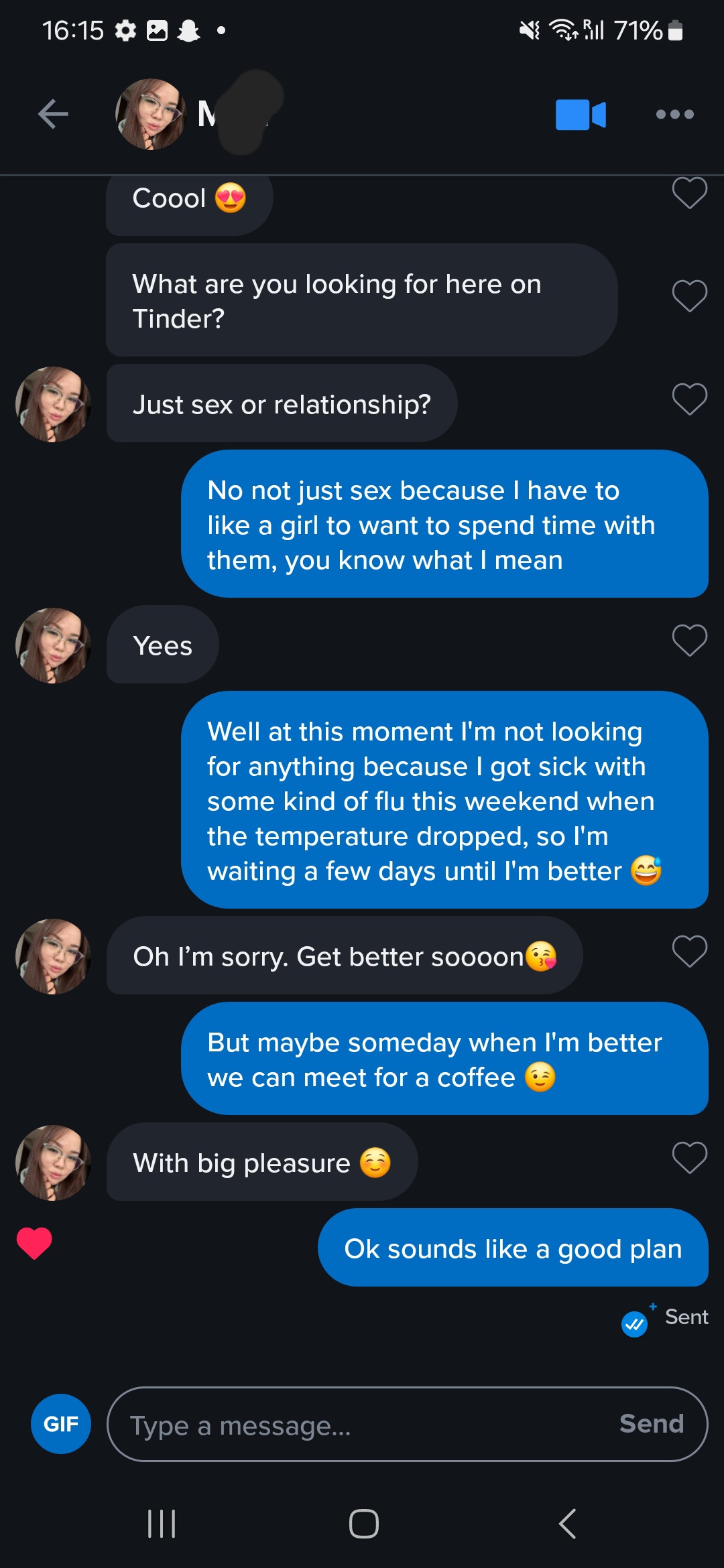Open the three-dot overflow menu
This screenshot has height=1568, width=724.
[674, 114]
